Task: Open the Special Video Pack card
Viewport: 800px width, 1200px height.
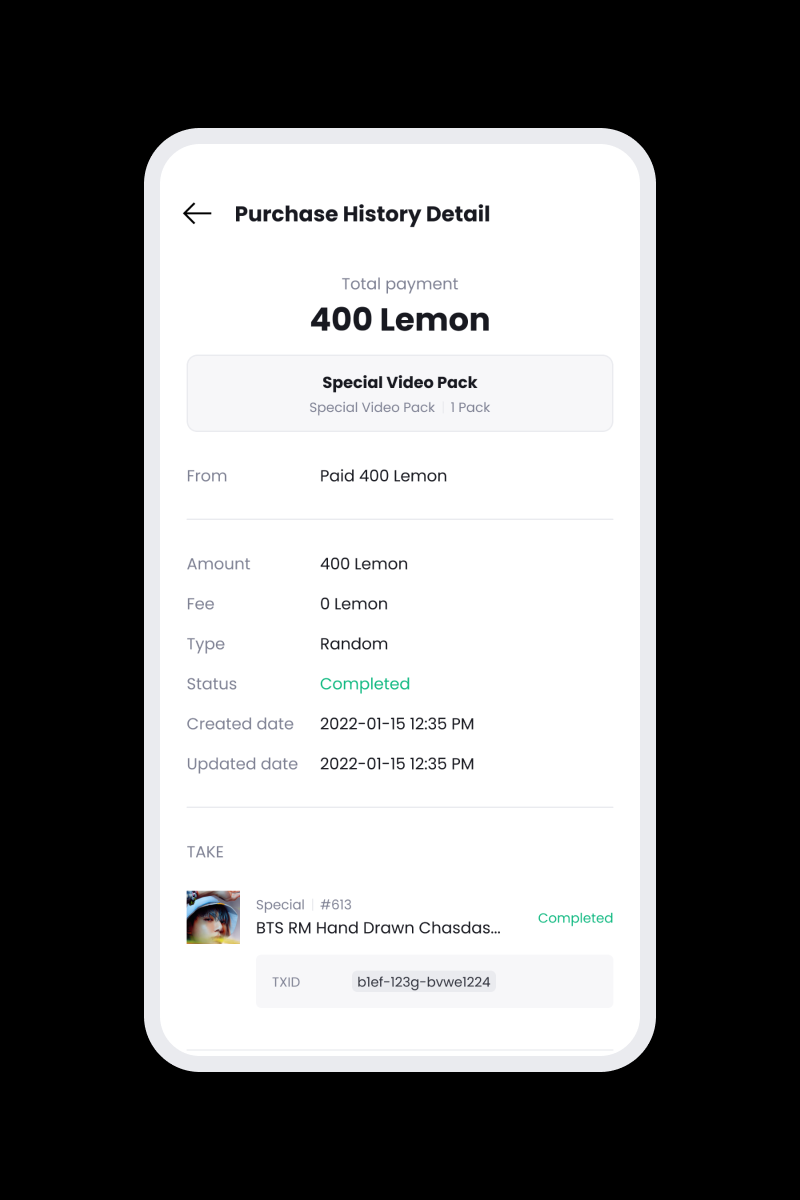Action: pyautogui.click(x=400, y=393)
